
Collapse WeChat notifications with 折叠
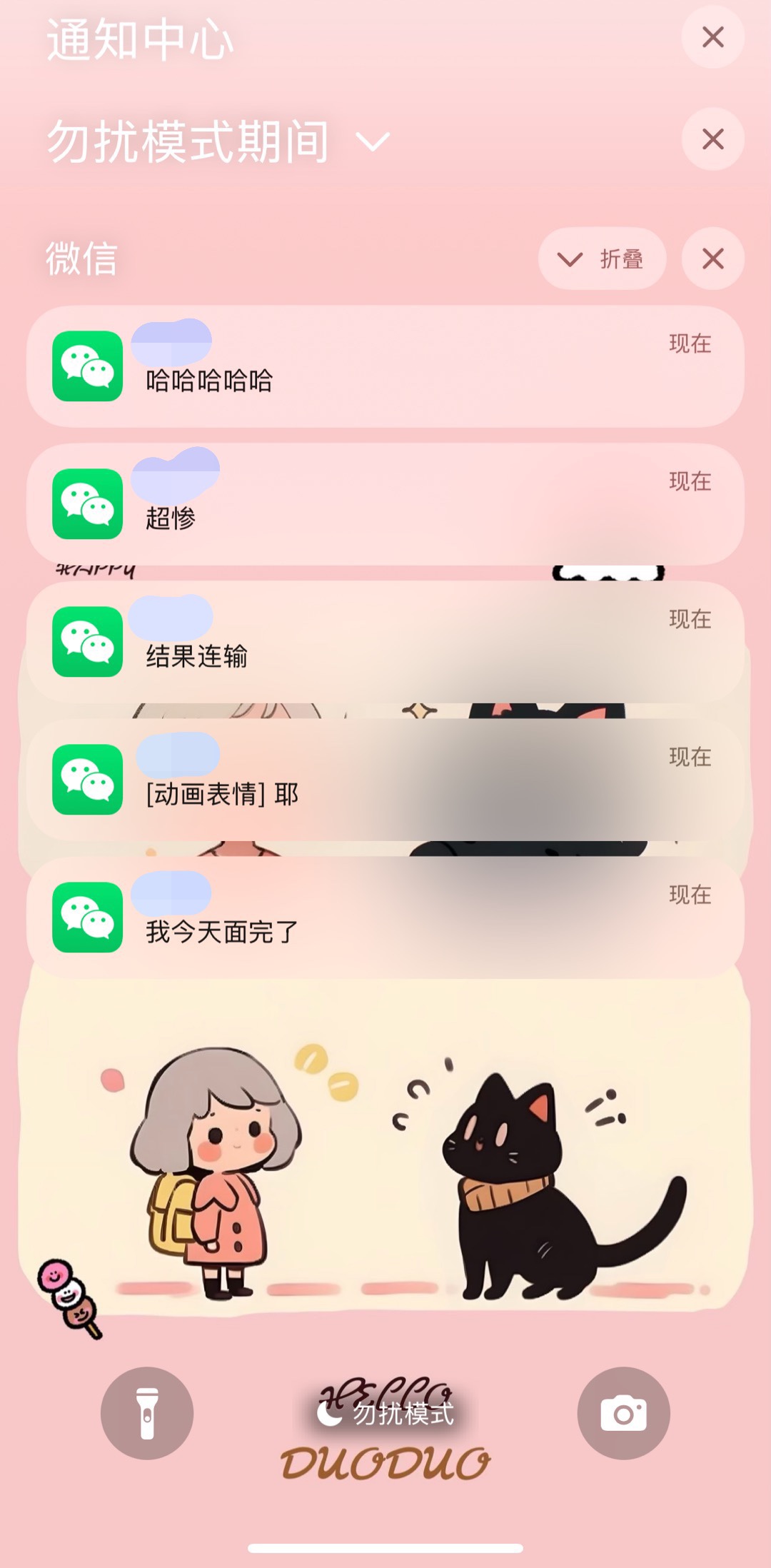(602, 258)
